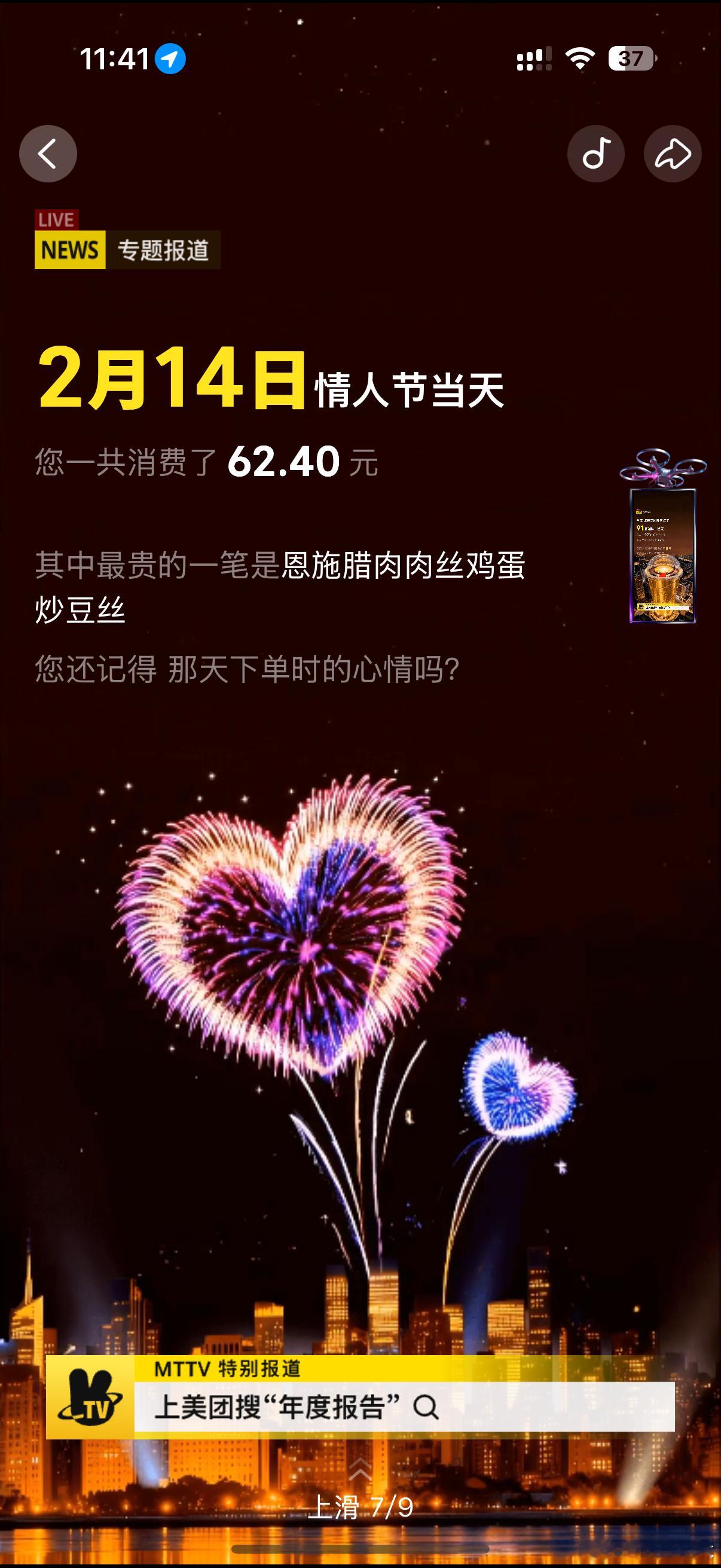
Task: Open the music note icon at top right
Action: [597, 153]
